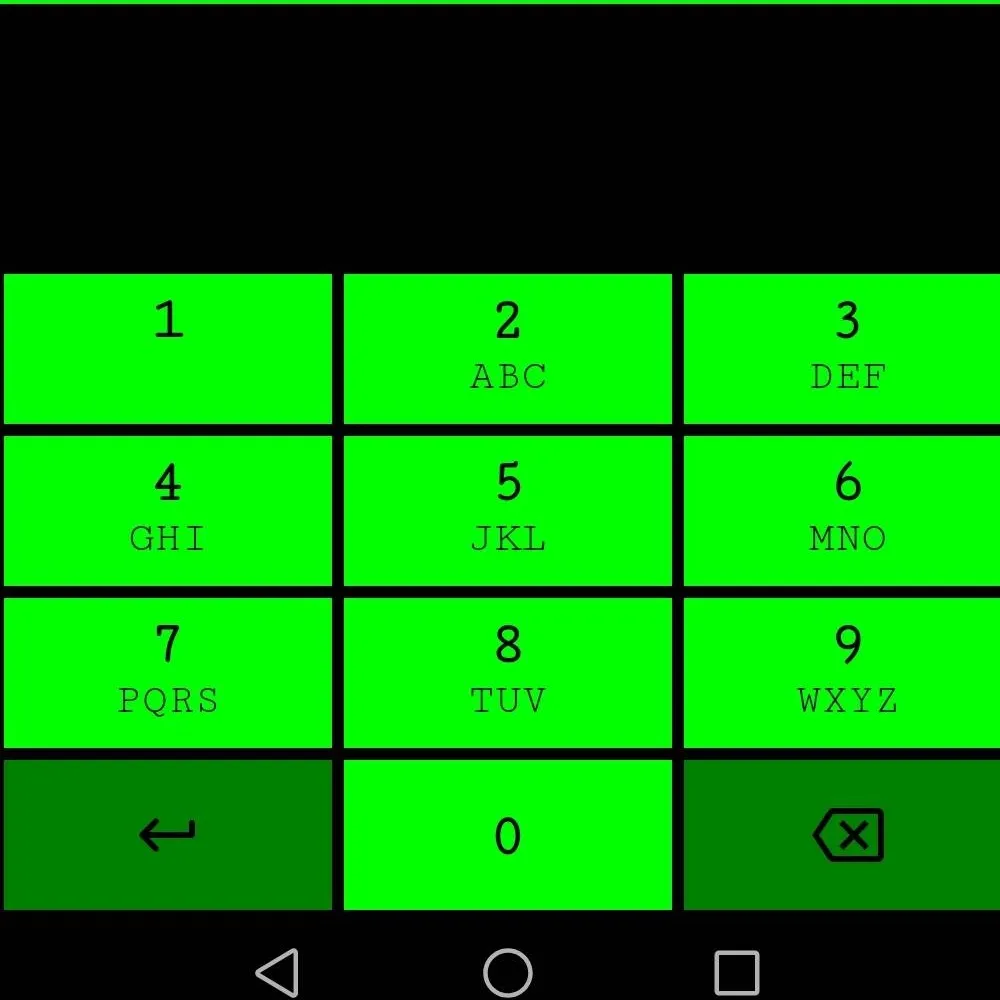Enter digit 2 (ABC)
Screen dimensions: 1000x1000
(508, 348)
